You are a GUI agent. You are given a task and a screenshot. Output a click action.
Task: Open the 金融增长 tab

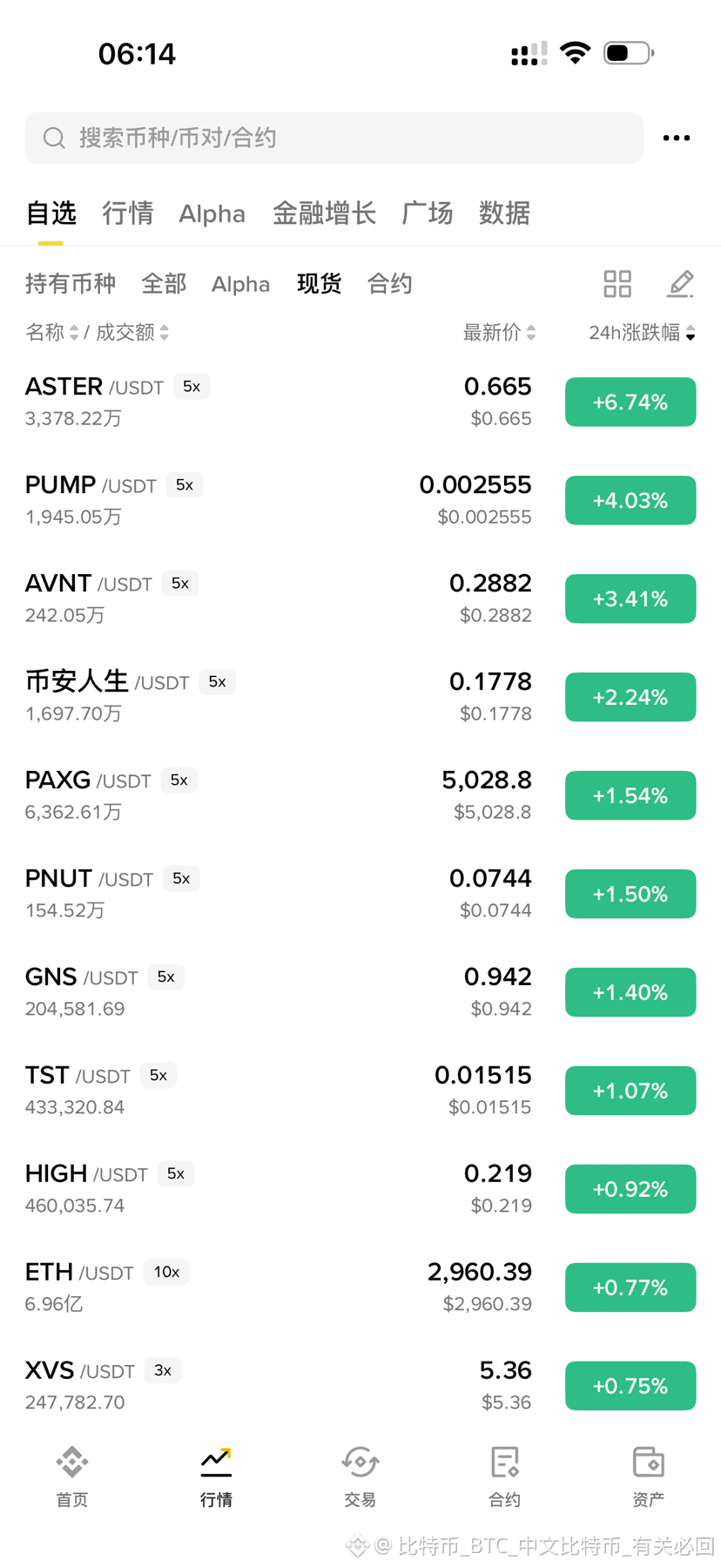[x=324, y=213]
